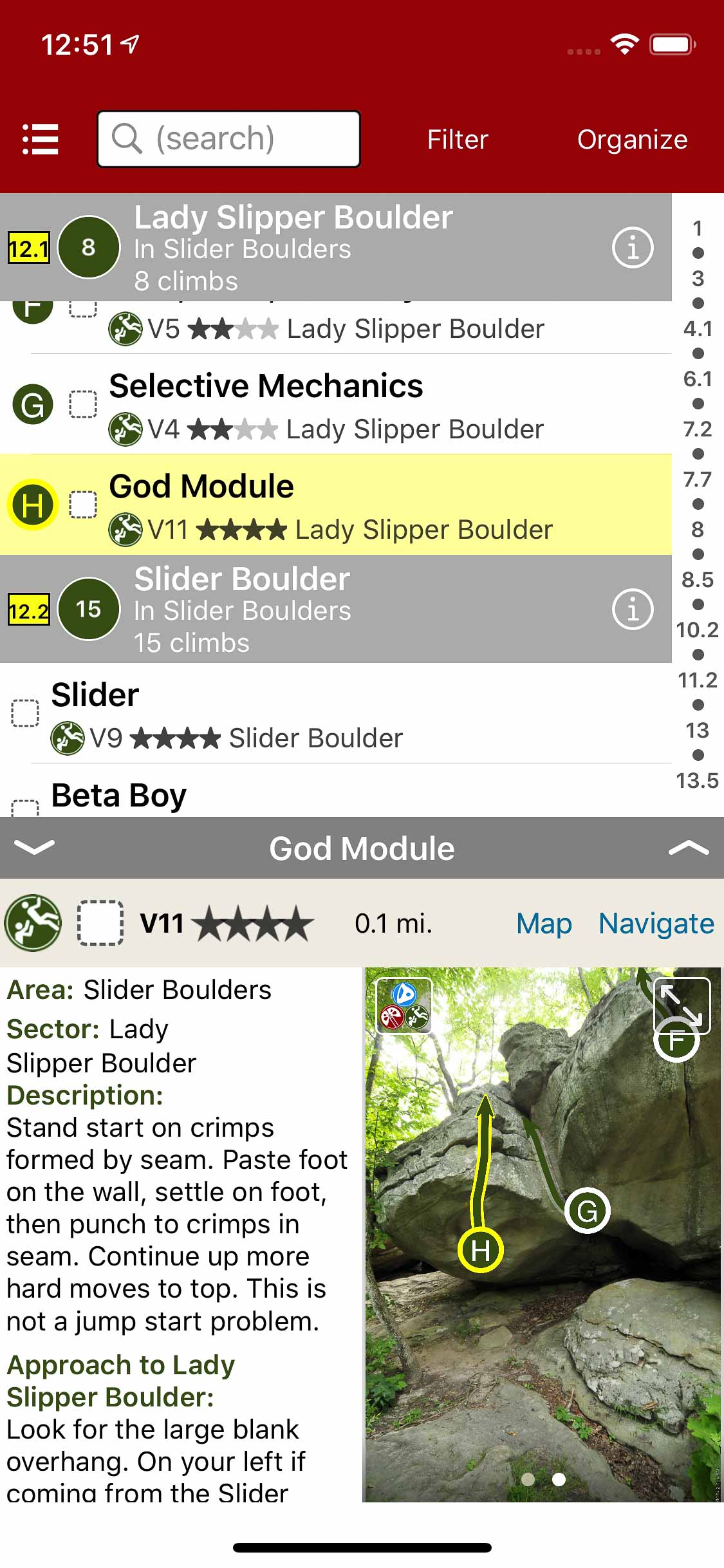The image size is (724, 1568).
Task: Collapse the God Module detail panel
Action: click(x=34, y=848)
